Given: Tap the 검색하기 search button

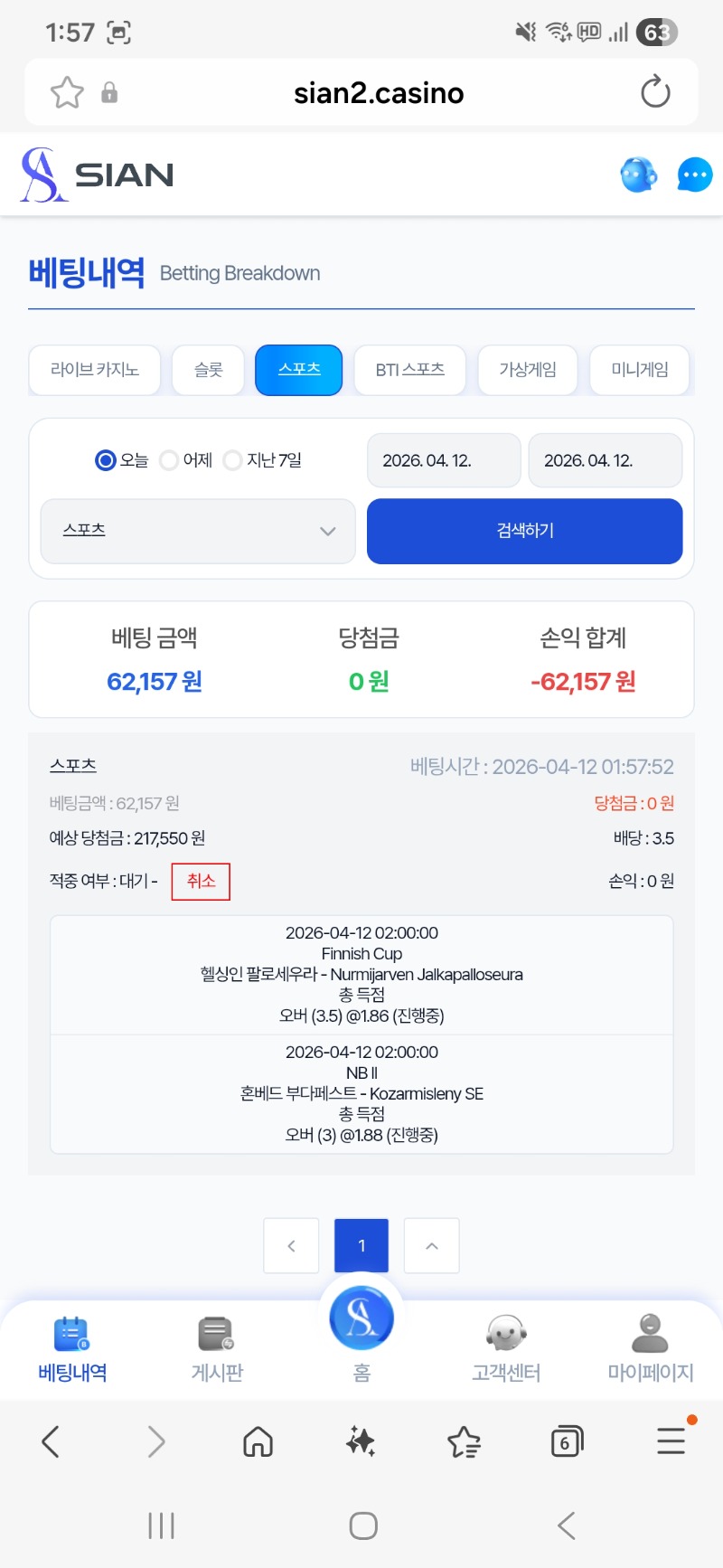Looking at the screenshot, I should pyautogui.click(x=524, y=531).
